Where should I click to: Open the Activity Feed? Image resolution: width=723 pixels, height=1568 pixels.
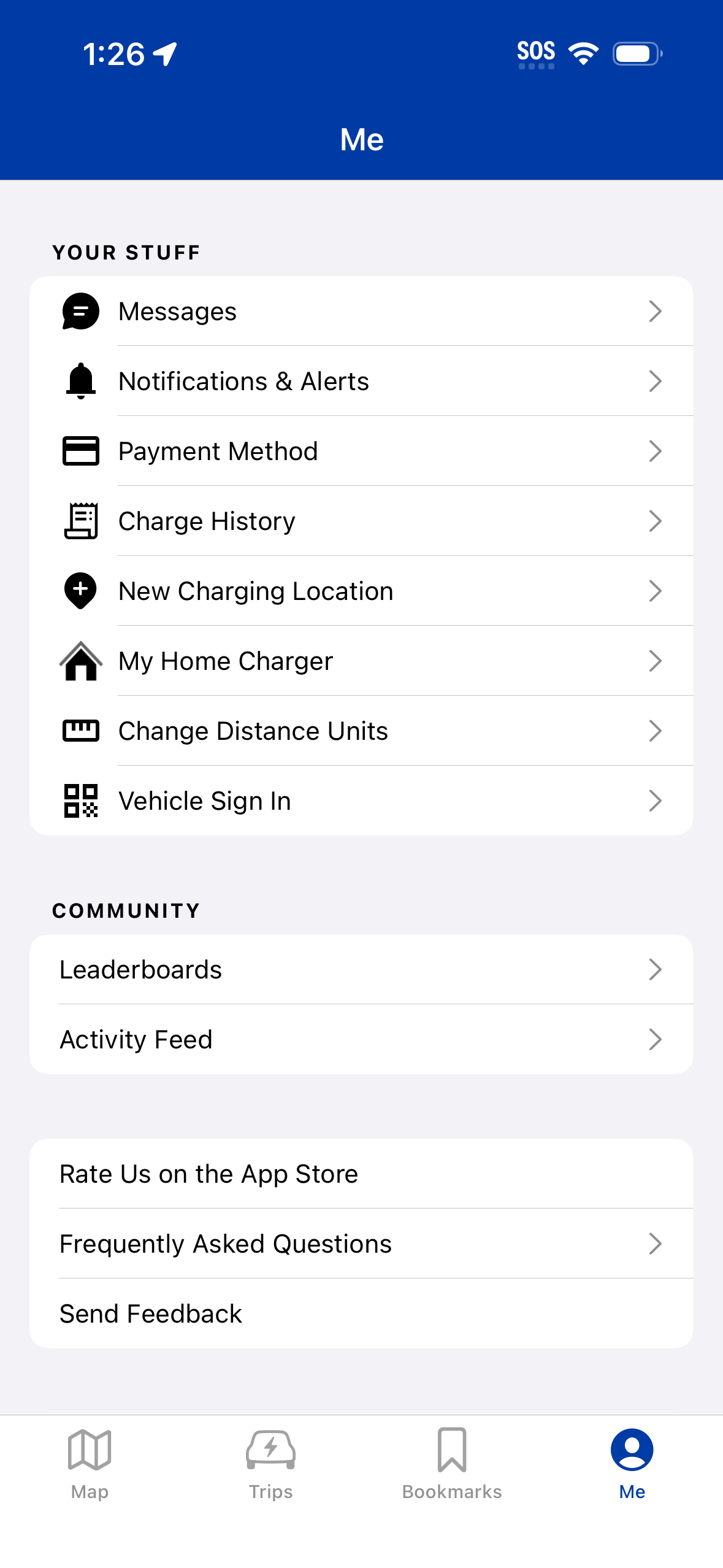(361, 1040)
